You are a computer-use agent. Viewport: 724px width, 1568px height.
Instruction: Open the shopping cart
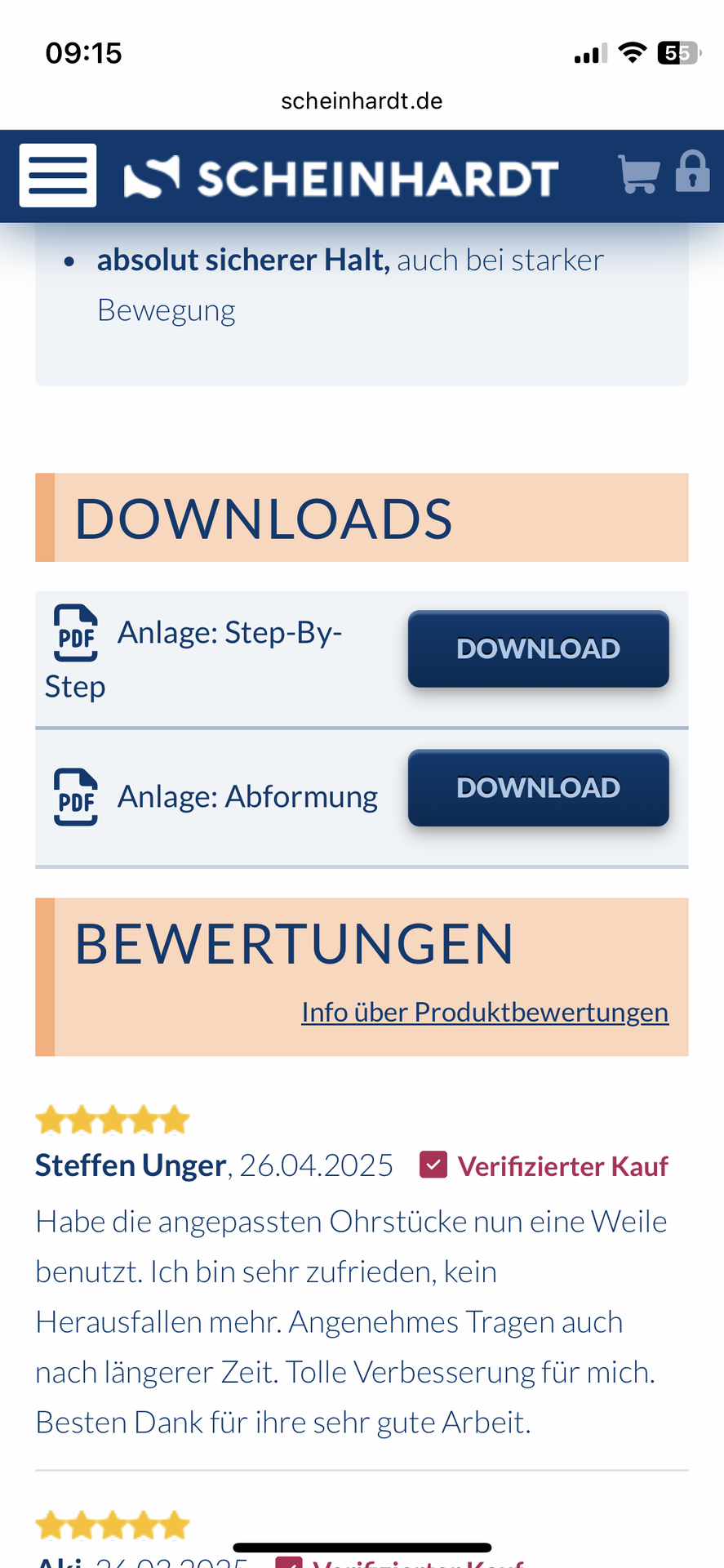coord(638,174)
